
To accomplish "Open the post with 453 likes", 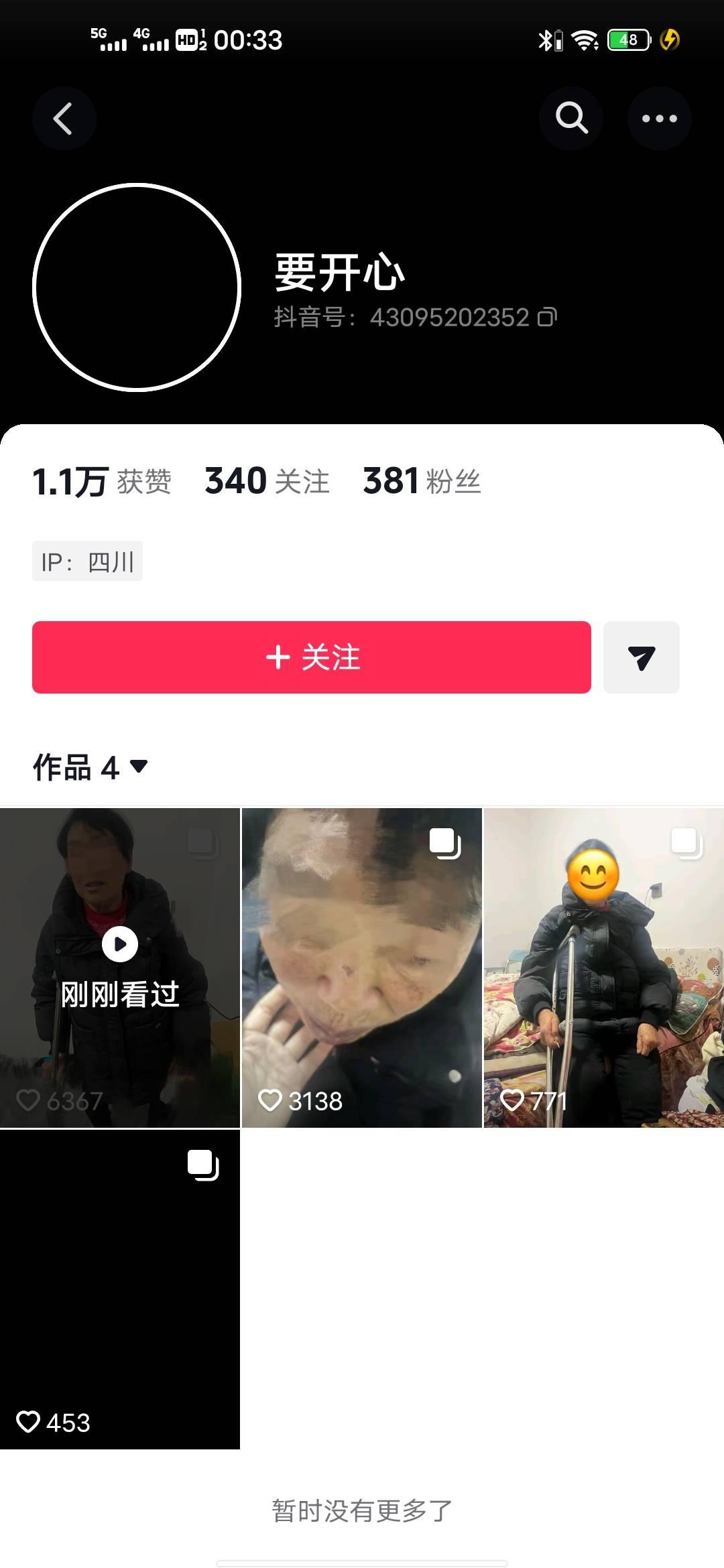I will [x=120, y=1289].
